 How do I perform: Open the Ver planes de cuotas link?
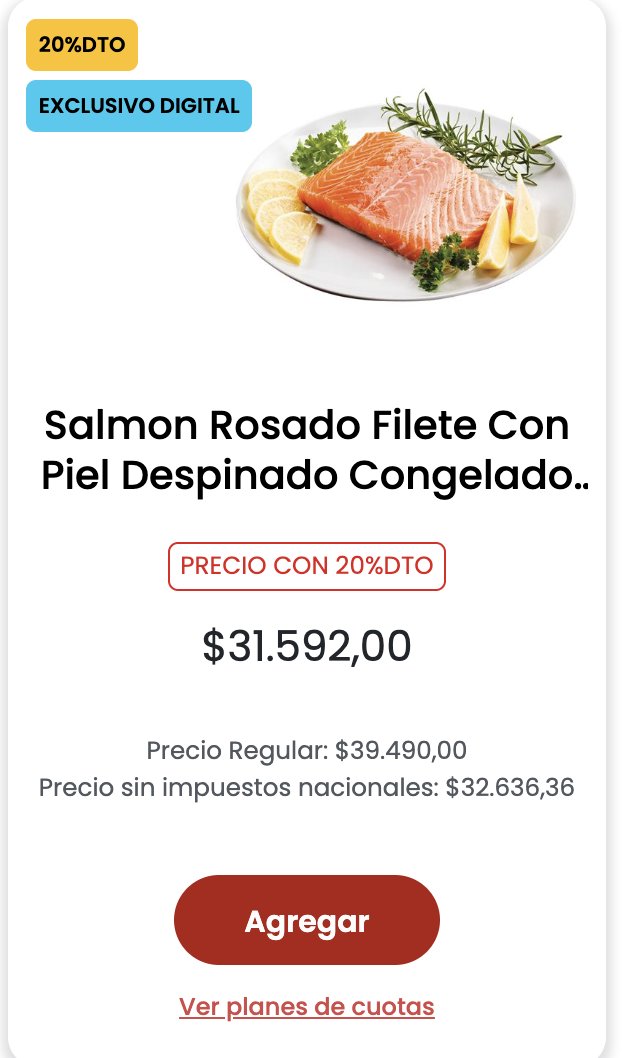307,1007
